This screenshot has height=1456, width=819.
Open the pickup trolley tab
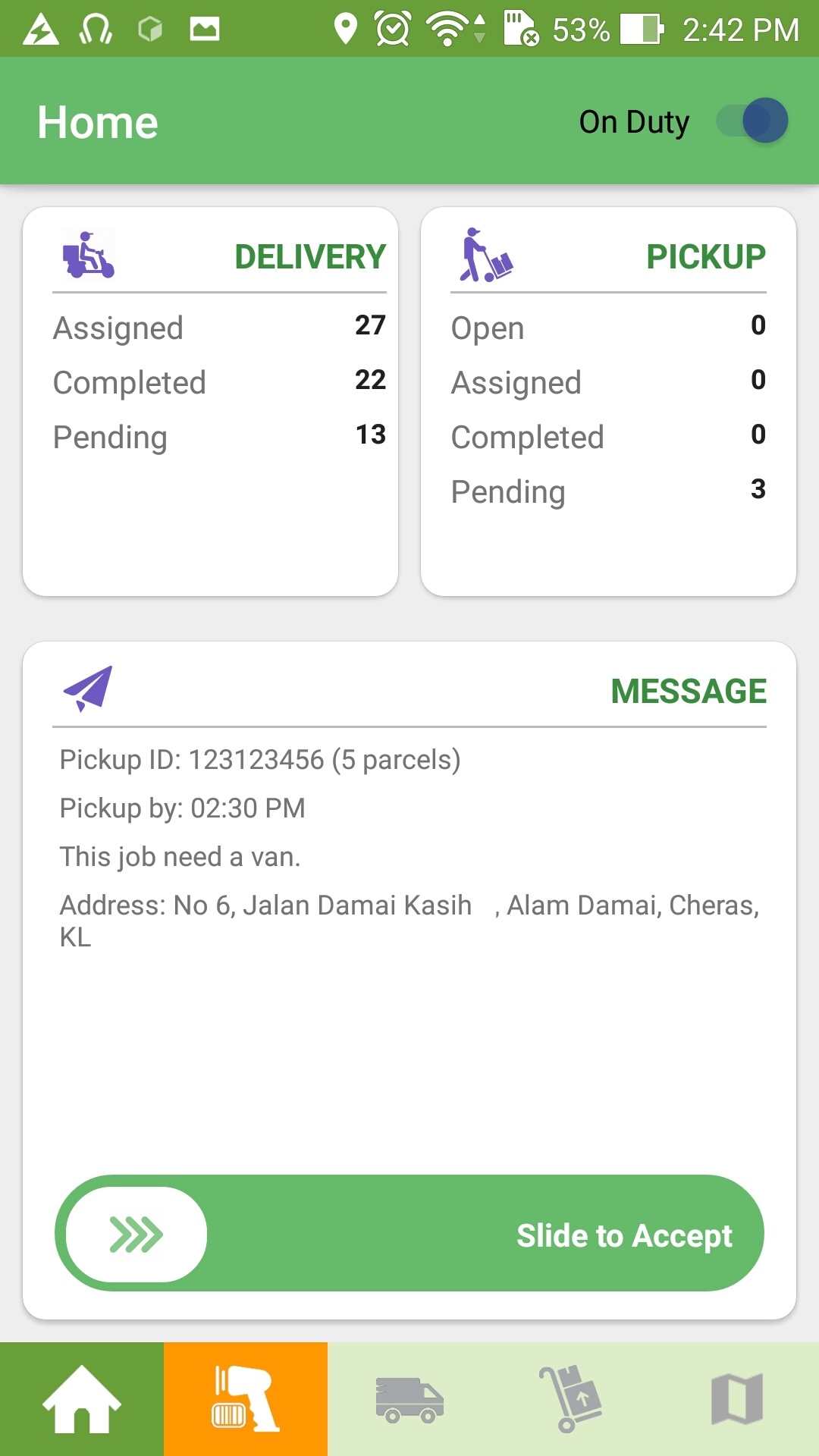tap(573, 1399)
